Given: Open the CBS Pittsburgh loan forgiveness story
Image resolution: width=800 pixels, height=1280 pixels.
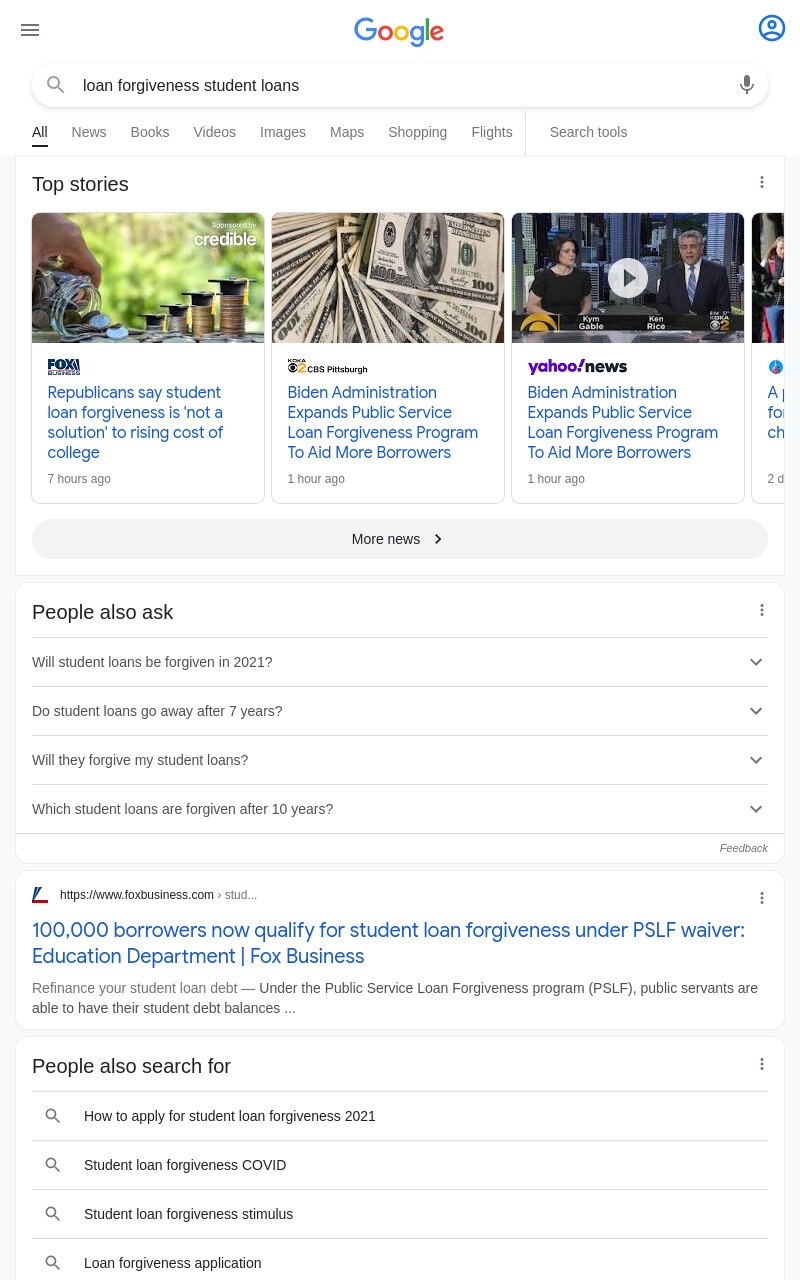Looking at the screenshot, I should 388,358.
